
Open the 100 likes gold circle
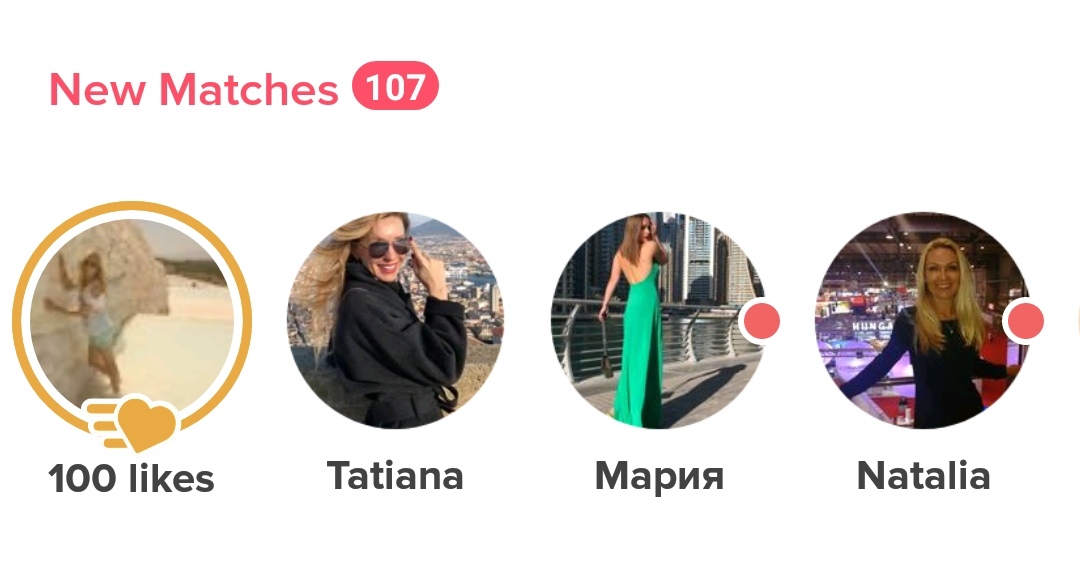tap(132, 322)
